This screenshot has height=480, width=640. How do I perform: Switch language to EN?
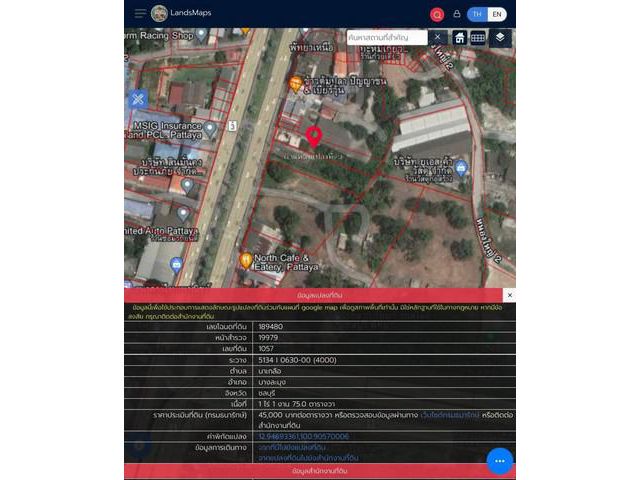pos(497,14)
